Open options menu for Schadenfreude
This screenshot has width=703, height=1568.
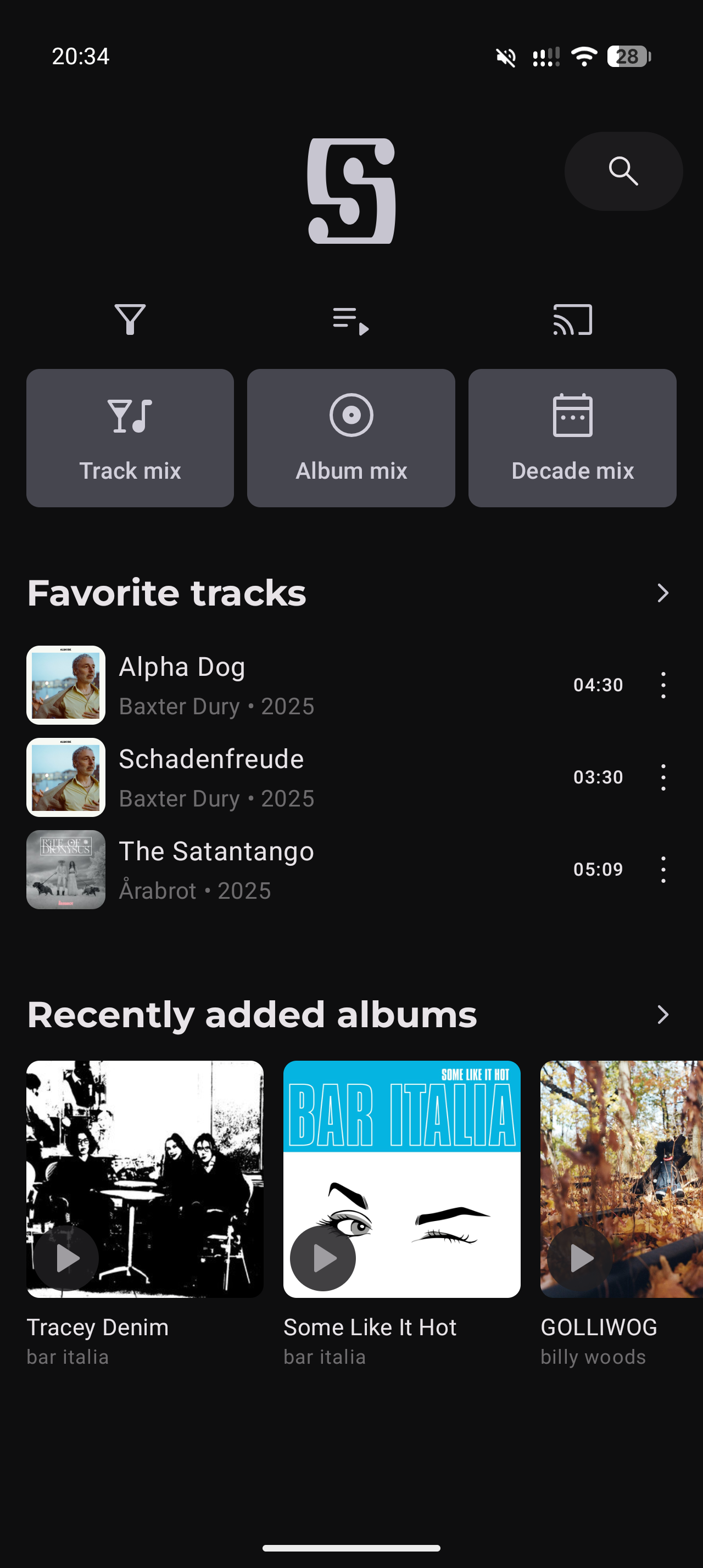pyautogui.click(x=663, y=777)
